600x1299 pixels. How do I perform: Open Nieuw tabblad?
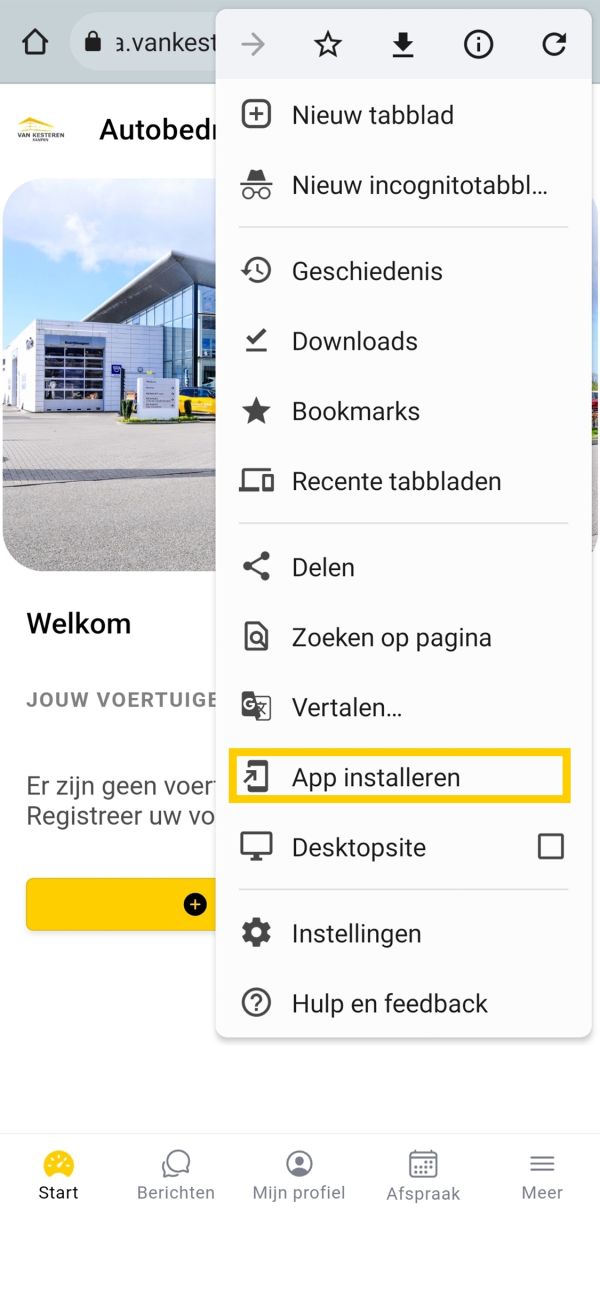(x=372, y=115)
